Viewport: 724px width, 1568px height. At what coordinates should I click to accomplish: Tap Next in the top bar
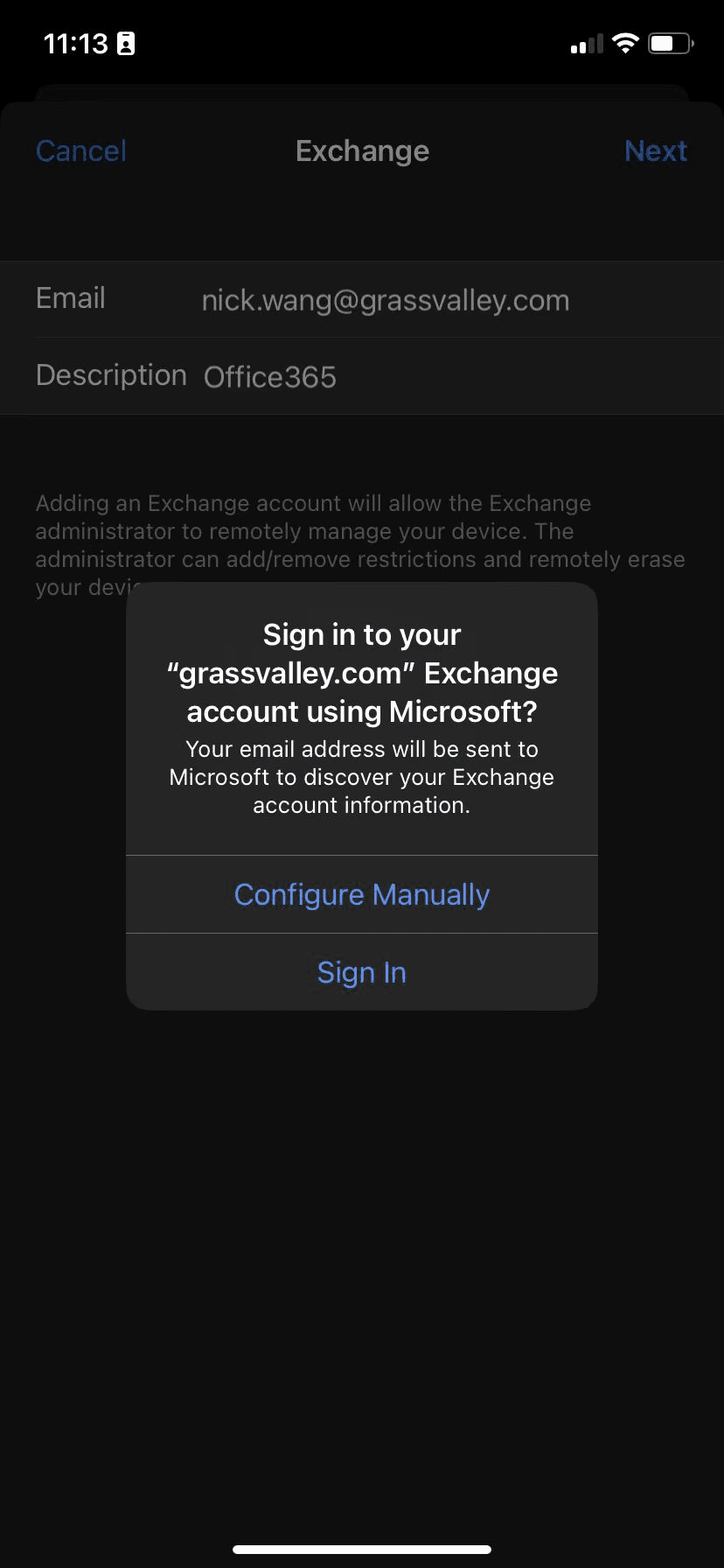(x=655, y=150)
